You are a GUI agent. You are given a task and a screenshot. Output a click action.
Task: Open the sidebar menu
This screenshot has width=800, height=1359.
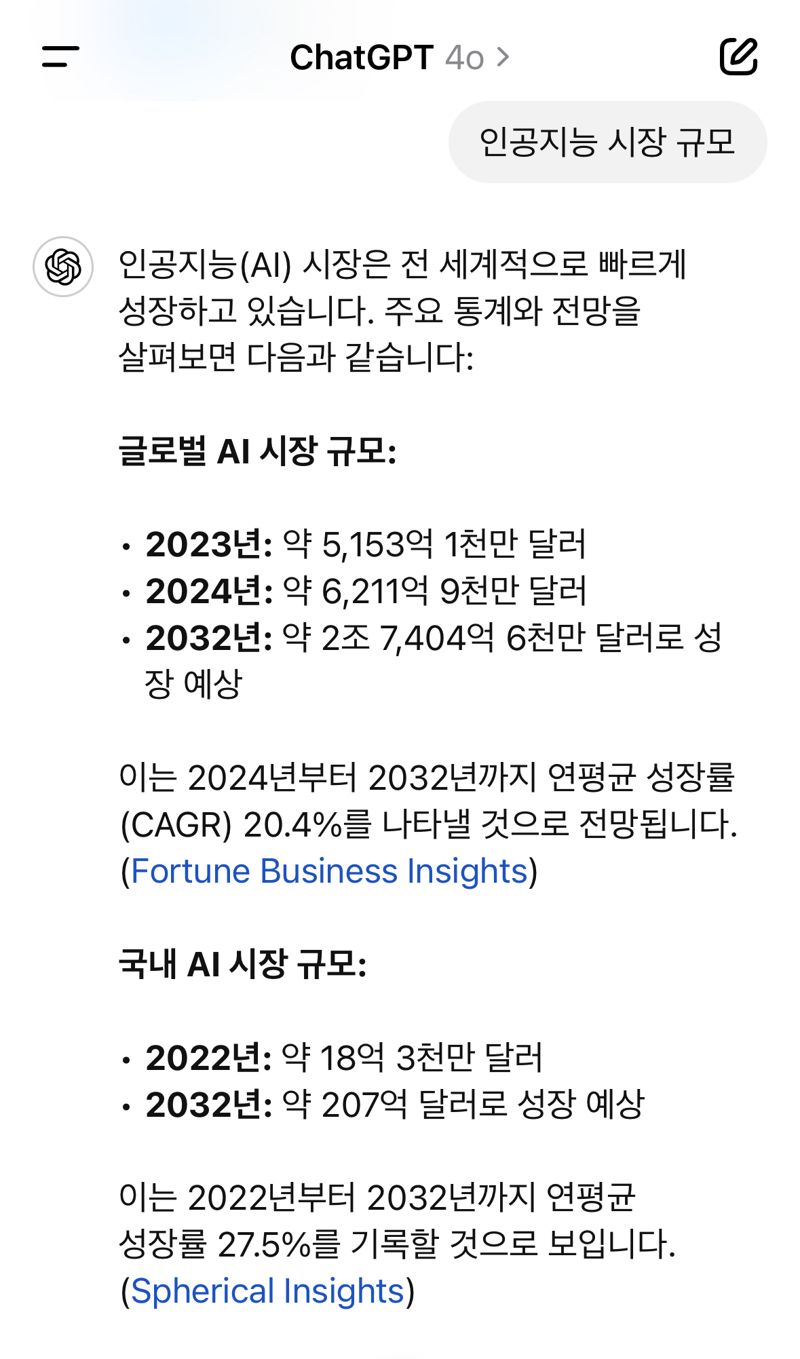[x=60, y=57]
